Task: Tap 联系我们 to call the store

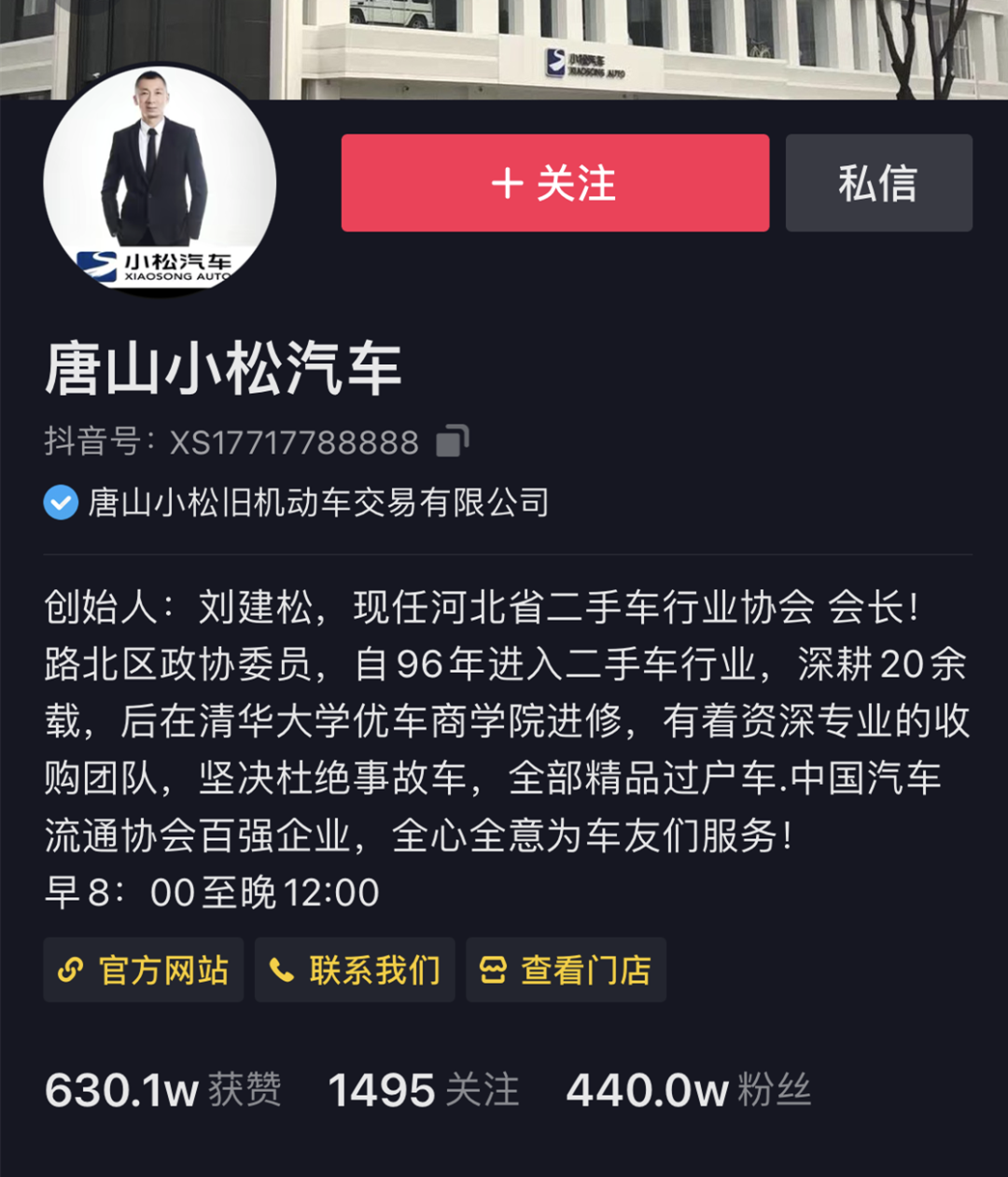Action: point(355,971)
